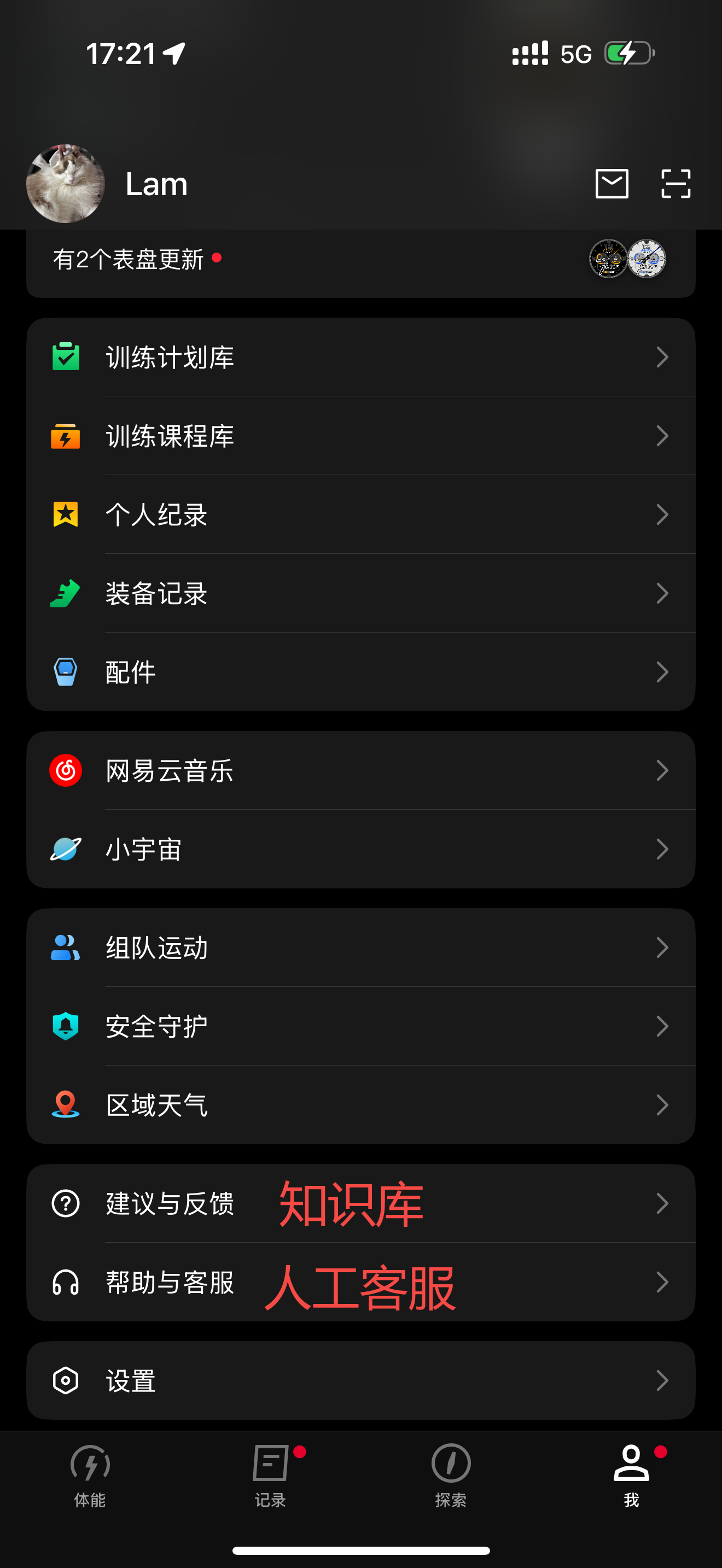The width and height of the screenshot is (722, 1568).
Task: Open 个人纪录 personal records
Action: coord(360,515)
